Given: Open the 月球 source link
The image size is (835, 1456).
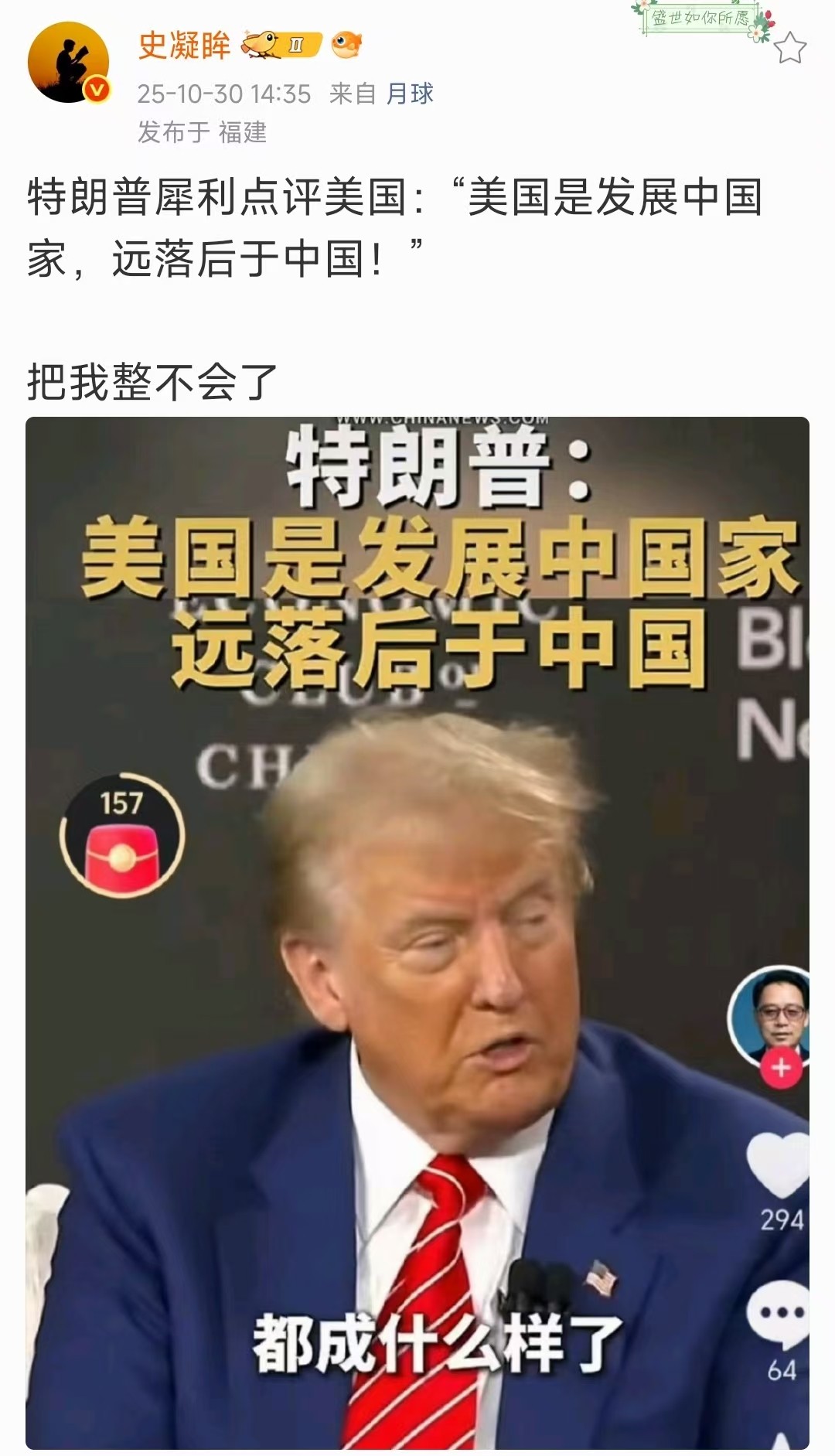Looking at the screenshot, I should [409, 94].
